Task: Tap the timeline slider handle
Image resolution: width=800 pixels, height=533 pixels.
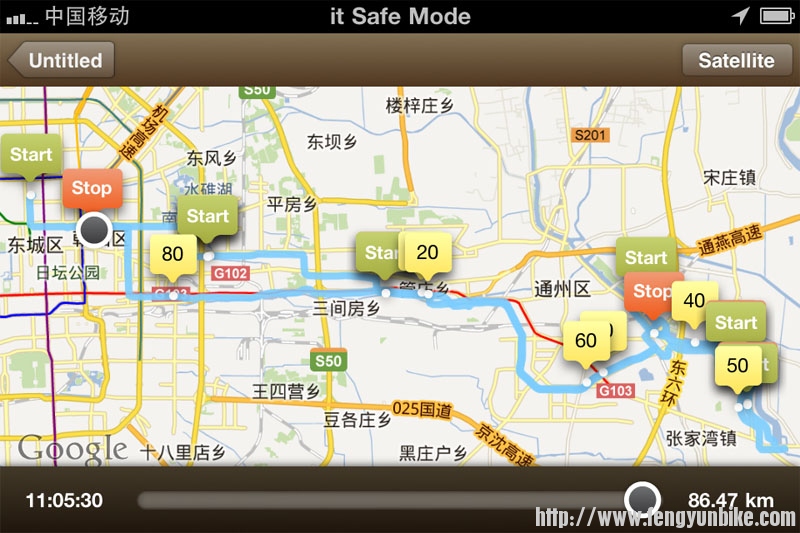Action: click(x=641, y=498)
